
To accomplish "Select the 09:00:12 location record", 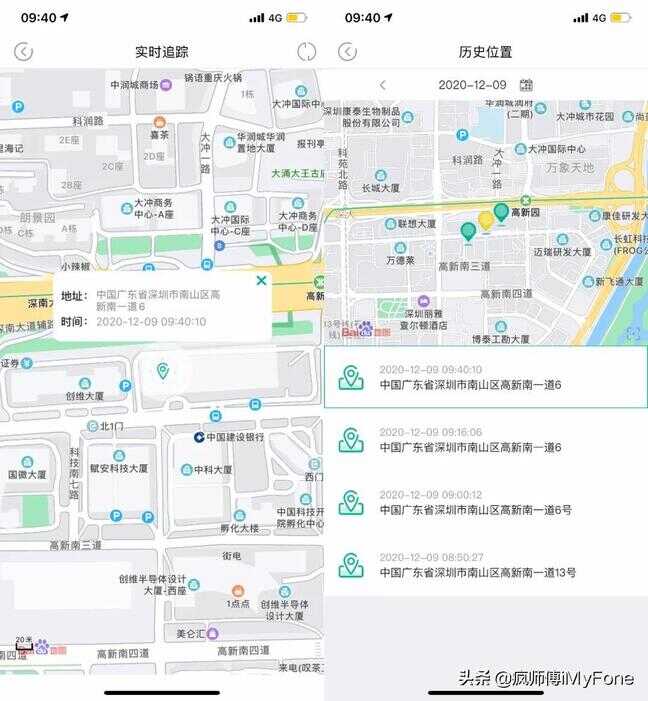I will tap(486, 502).
